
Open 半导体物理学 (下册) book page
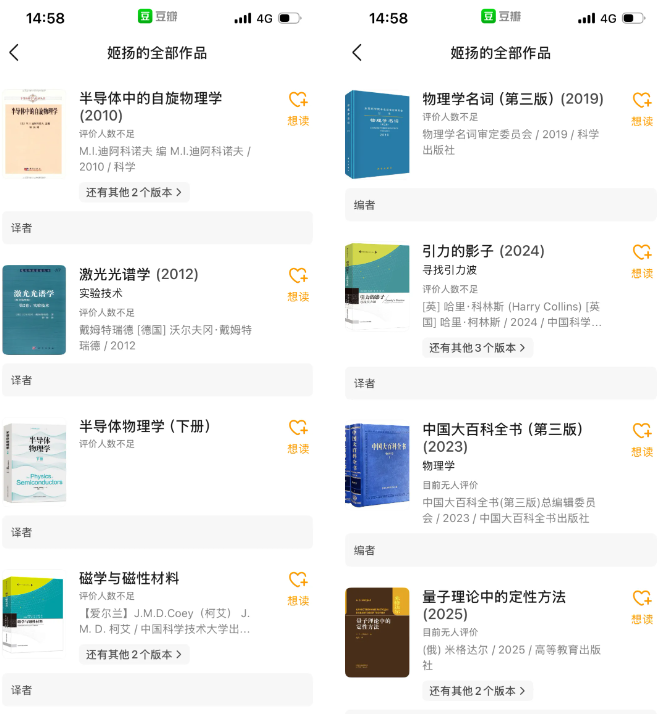point(145,426)
